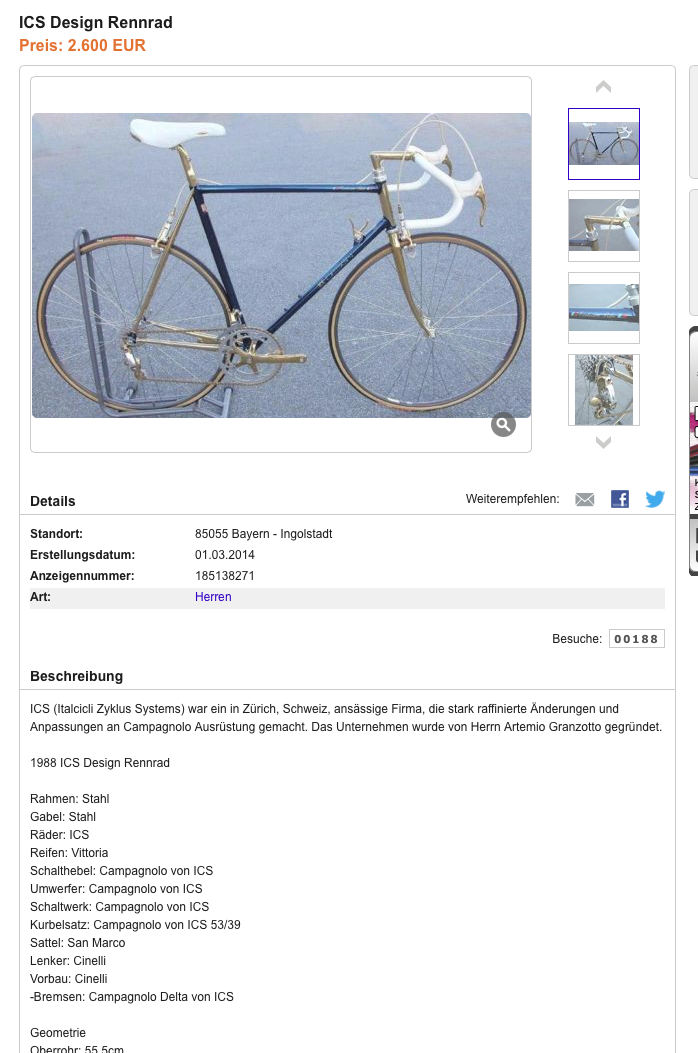This screenshot has width=698, height=1053.
Task: Share this listing on Facebook
Action: tap(620, 499)
